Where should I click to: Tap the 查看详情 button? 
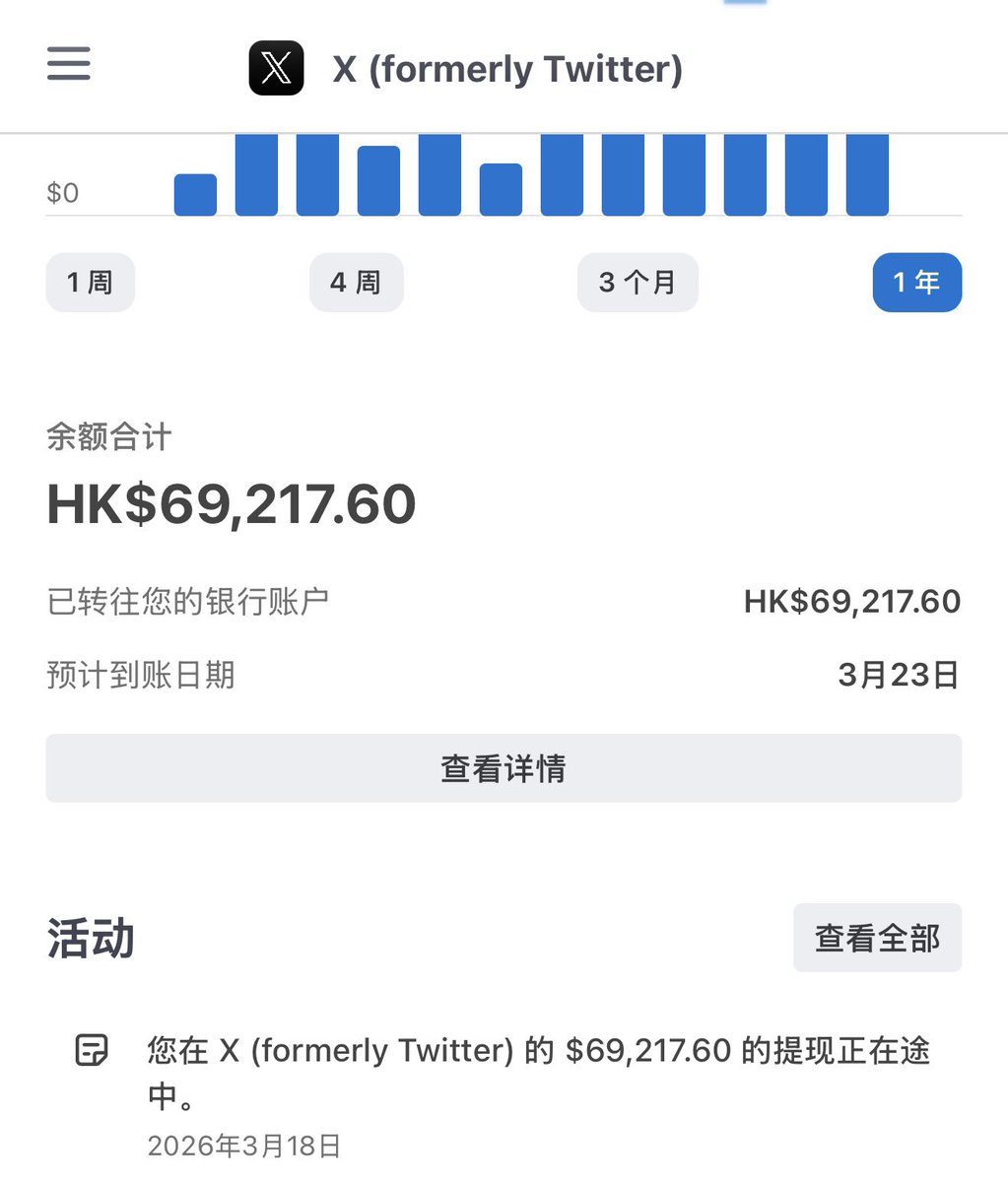(x=504, y=768)
